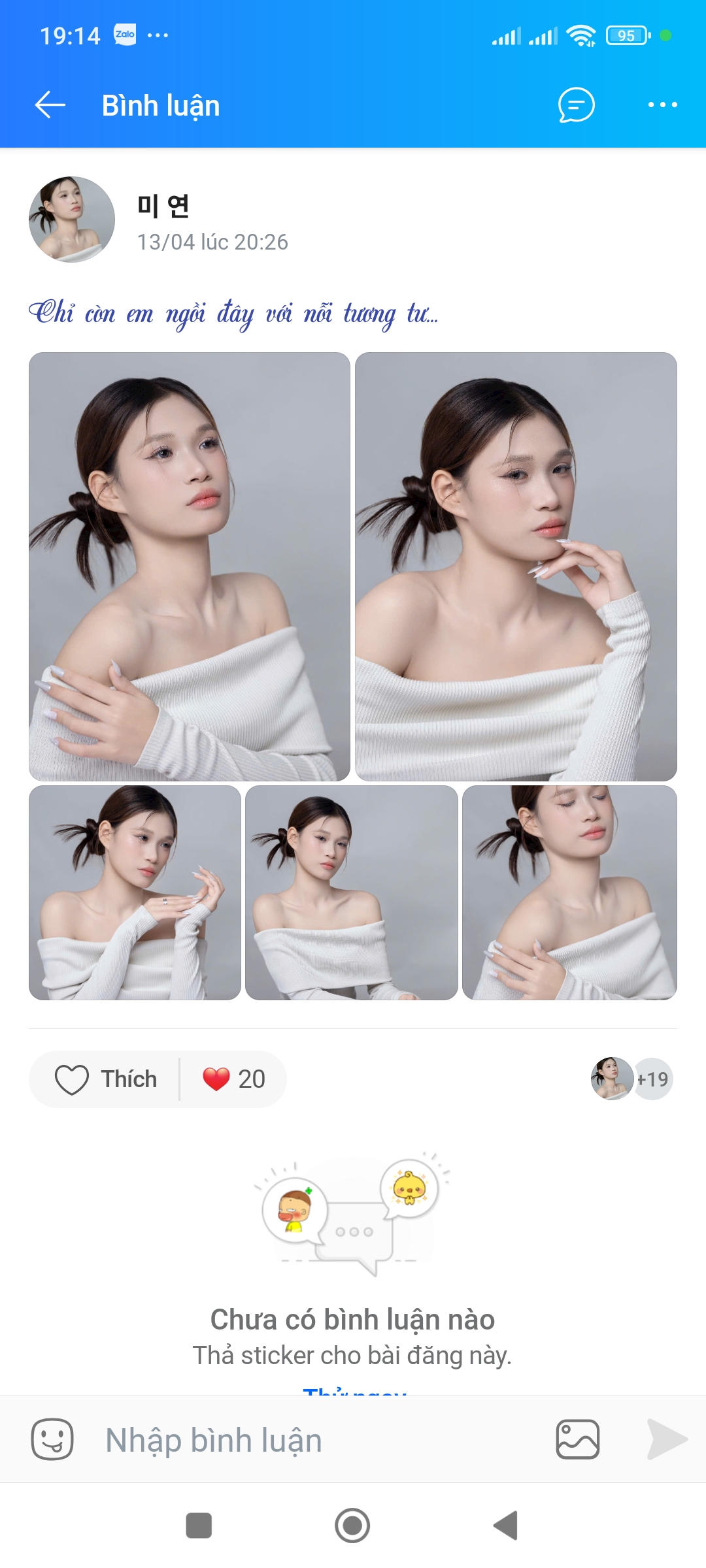Send the comment with arrow icon

(666, 1439)
